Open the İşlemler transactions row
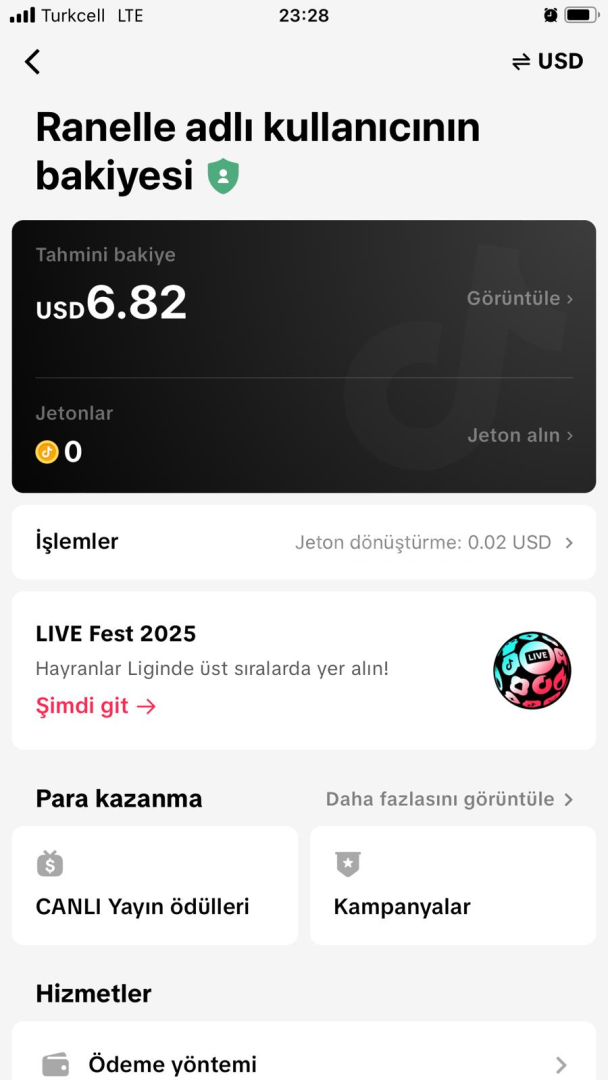 coord(303,542)
